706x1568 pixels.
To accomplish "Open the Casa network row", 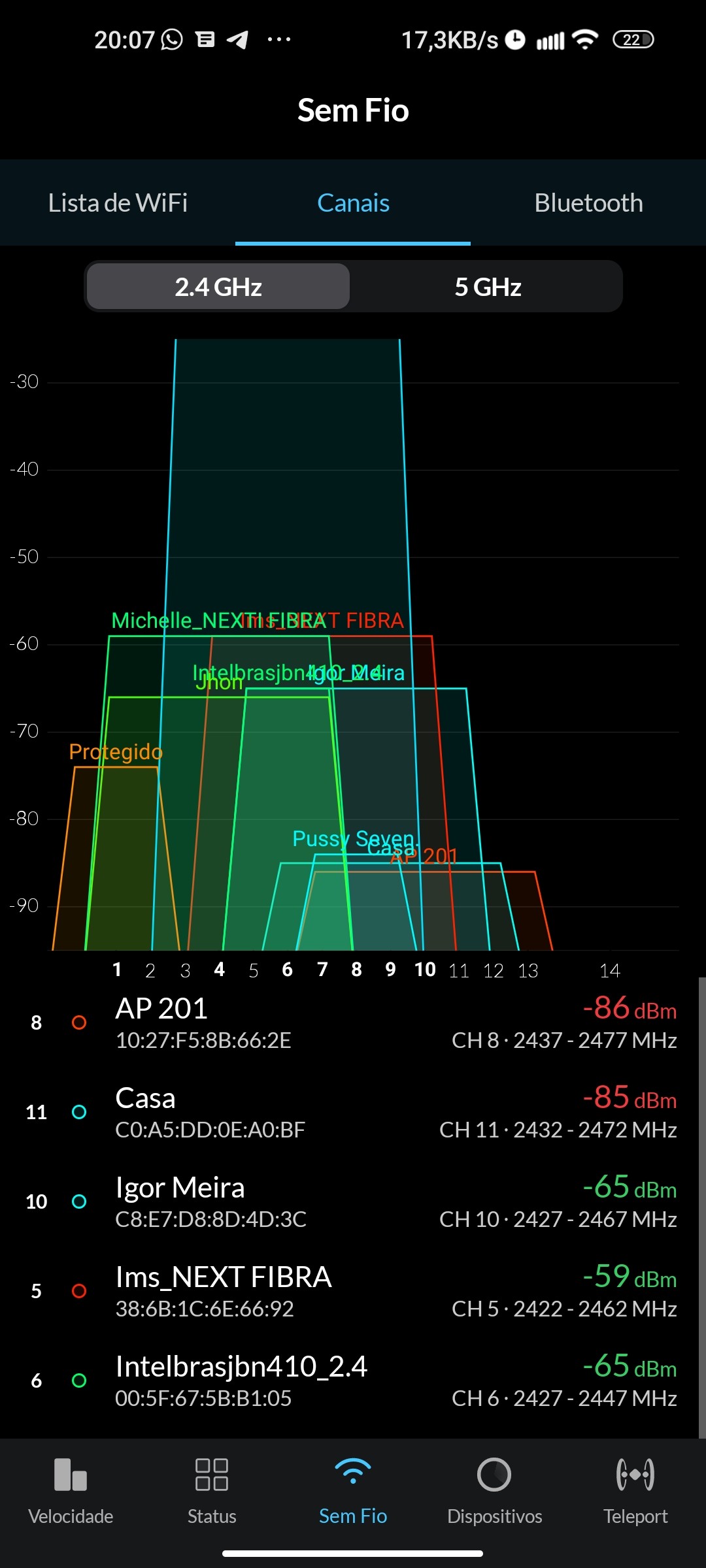I will (353, 1112).
